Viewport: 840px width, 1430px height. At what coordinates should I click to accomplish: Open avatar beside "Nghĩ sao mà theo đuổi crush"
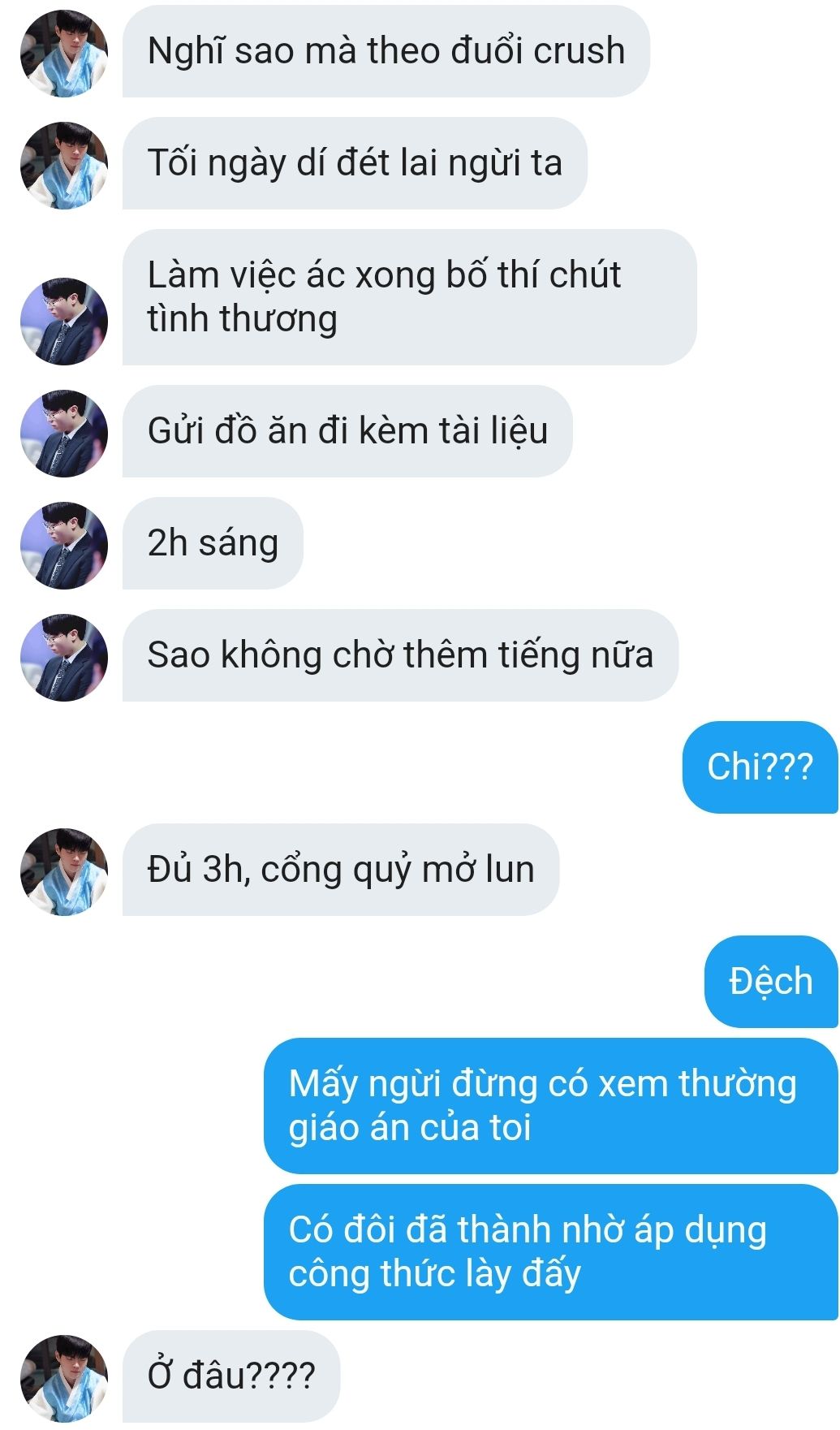point(64,54)
